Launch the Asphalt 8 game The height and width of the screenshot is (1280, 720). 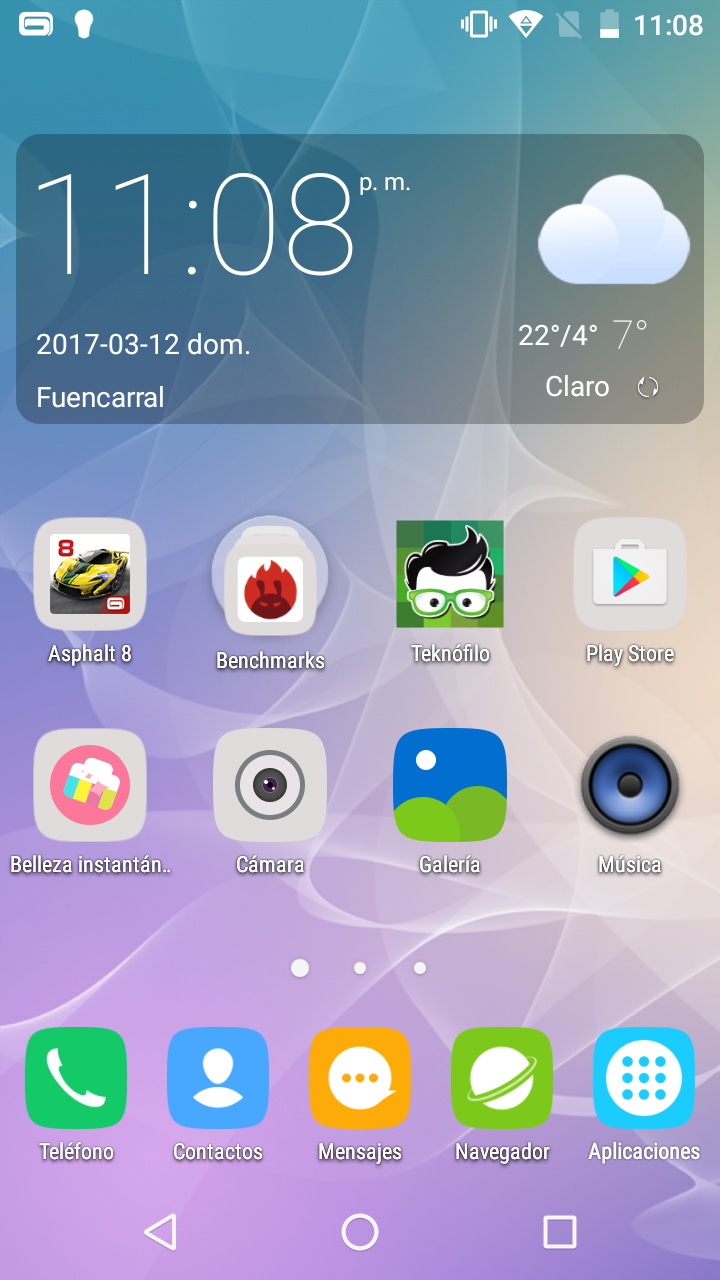[x=90, y=574]
